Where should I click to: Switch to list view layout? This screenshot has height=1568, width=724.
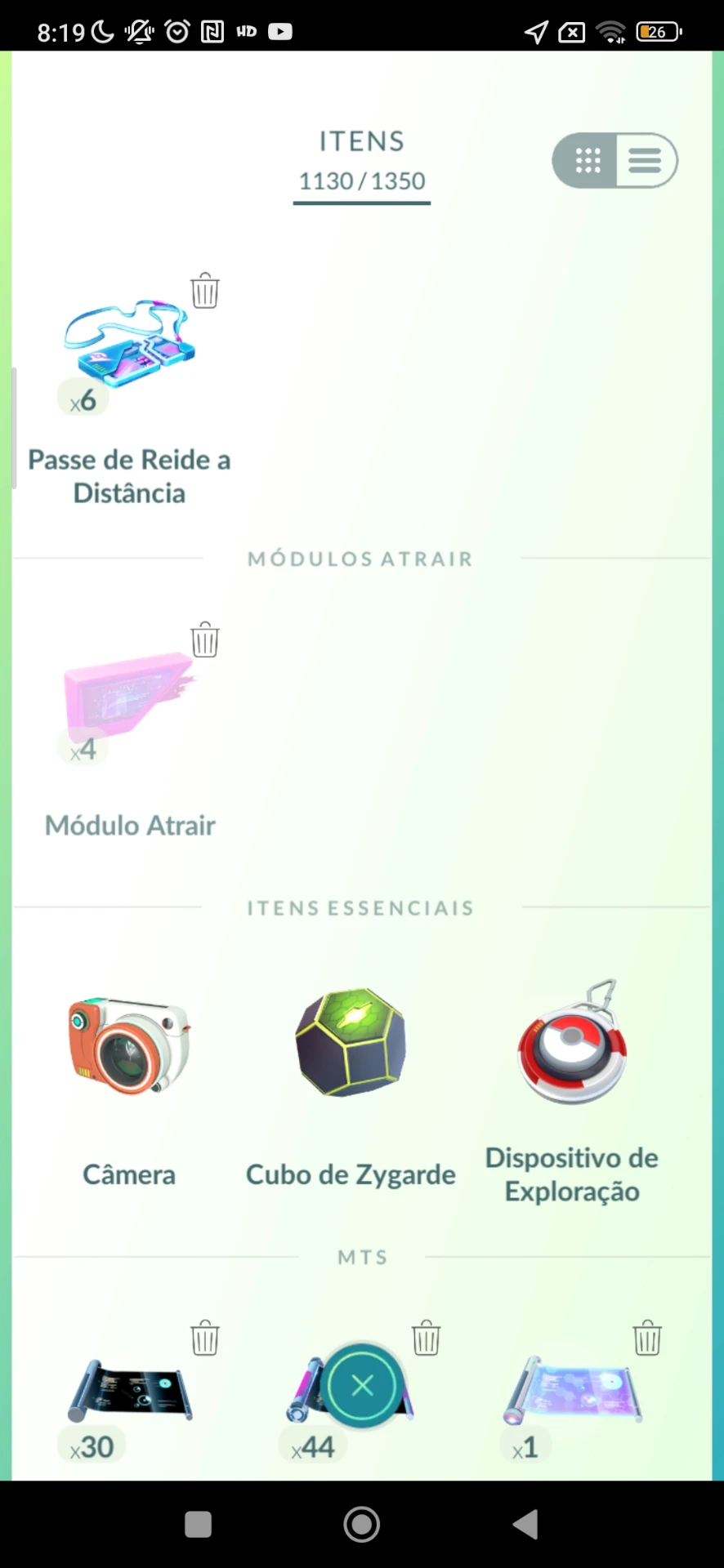[646, 161]
